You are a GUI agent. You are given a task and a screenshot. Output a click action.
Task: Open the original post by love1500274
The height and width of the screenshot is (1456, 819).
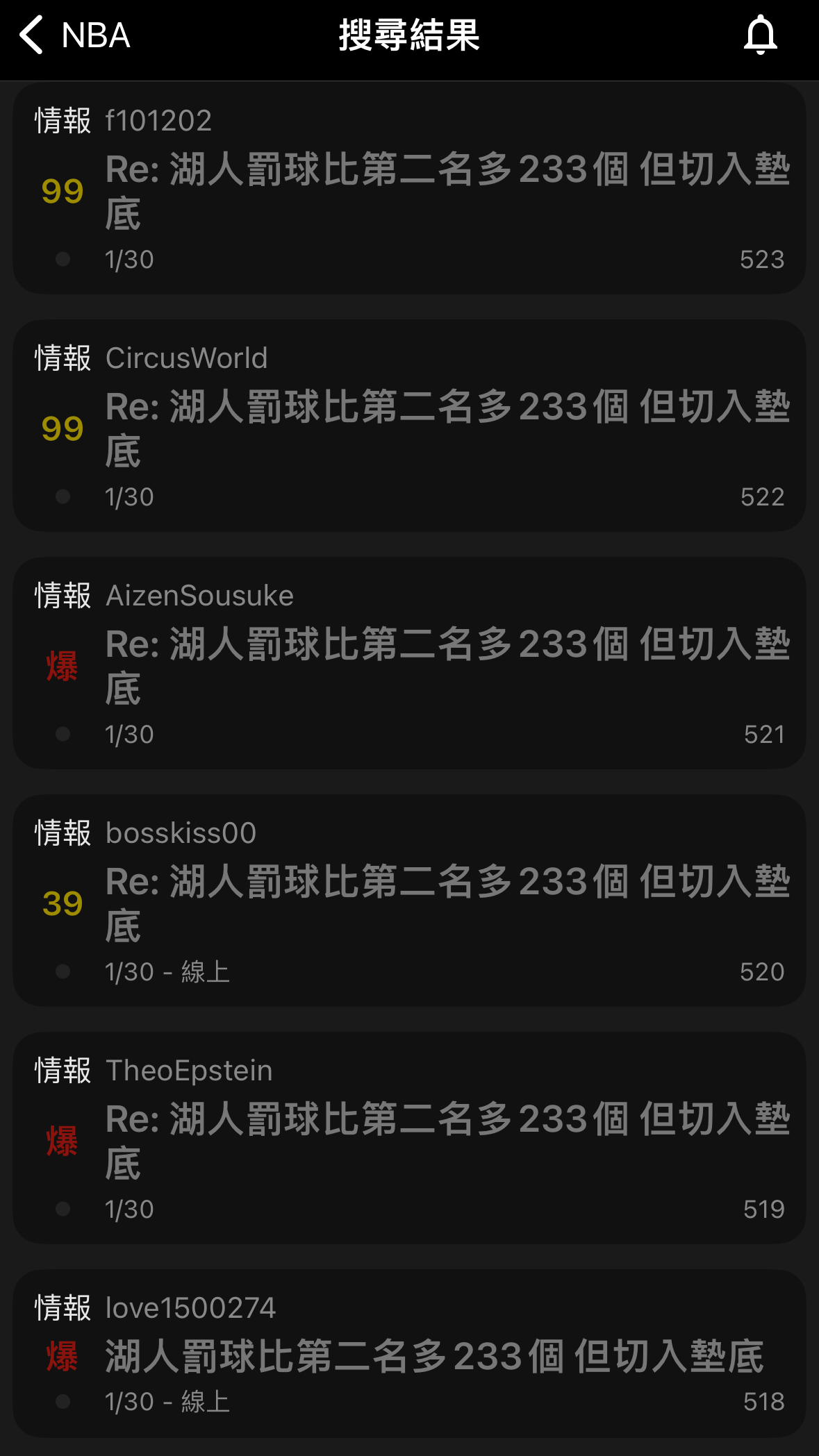[x=409, y=1354]
